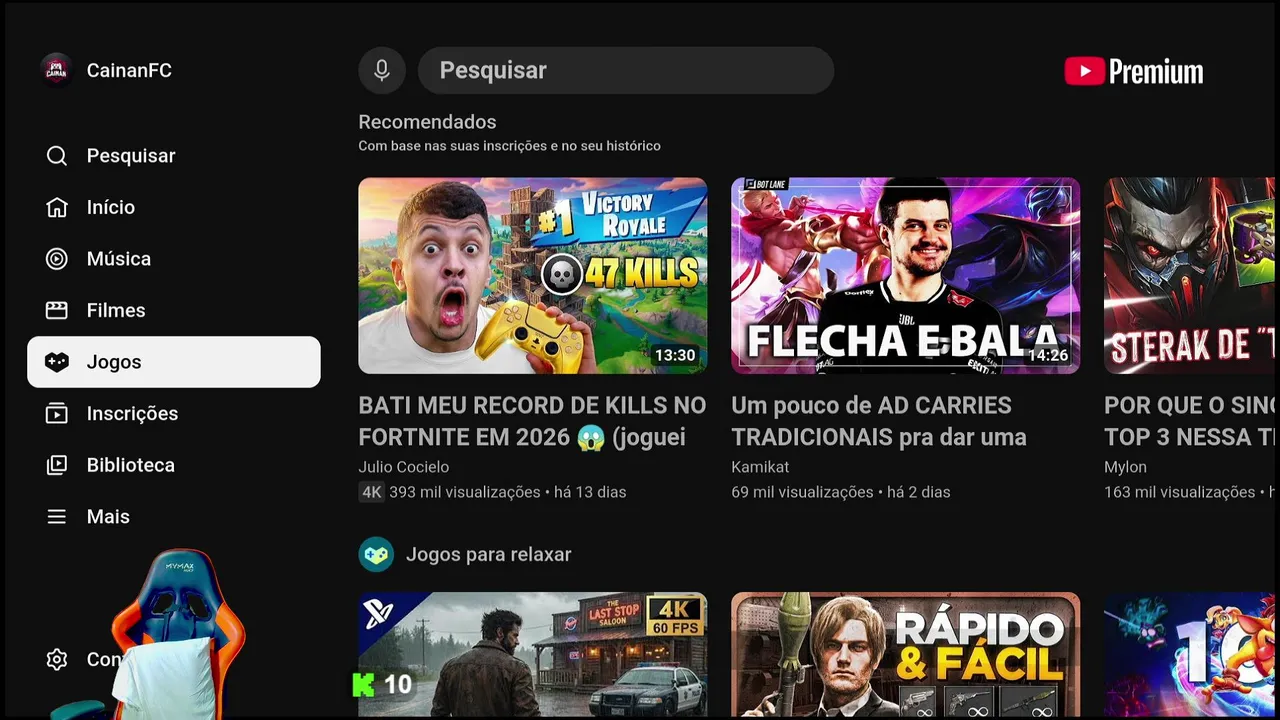The height and width of the screenshot is (720, 1280).
Task: Go to the Início section
Action: click(x=110, y=207)
